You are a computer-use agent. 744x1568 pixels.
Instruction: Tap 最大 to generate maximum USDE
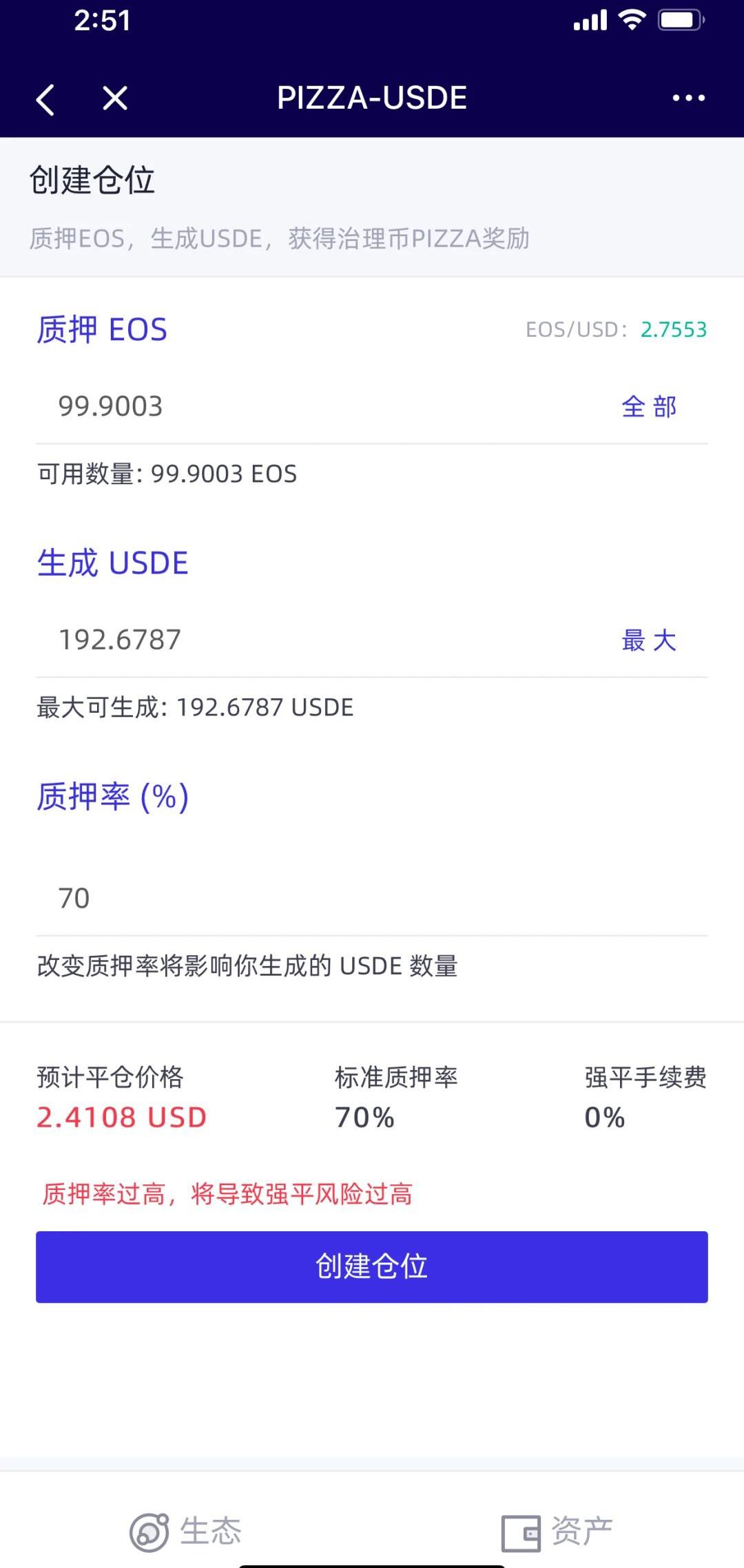coord(649,640)
